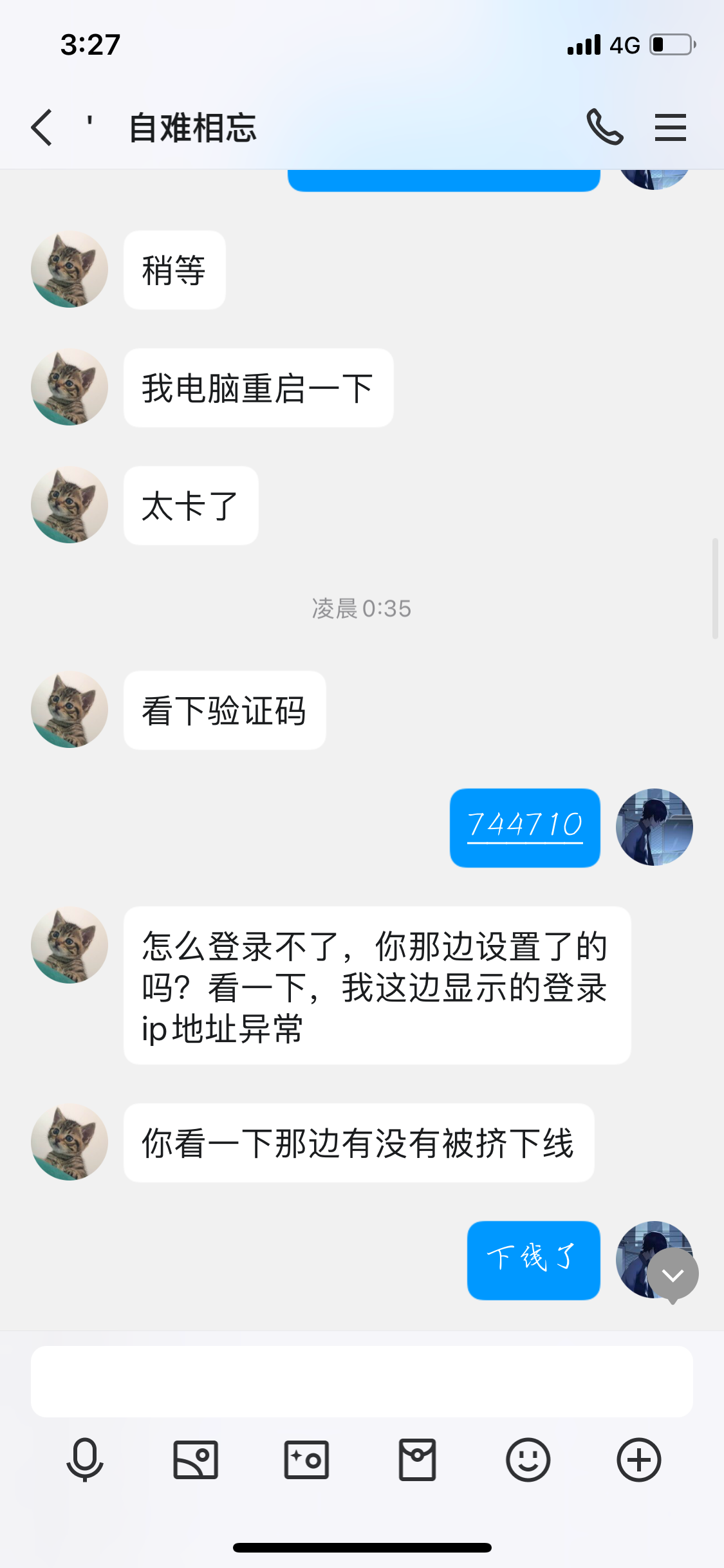Open the chat settings menu
This screenshot has height=1568, width=724.
(670, 127)
